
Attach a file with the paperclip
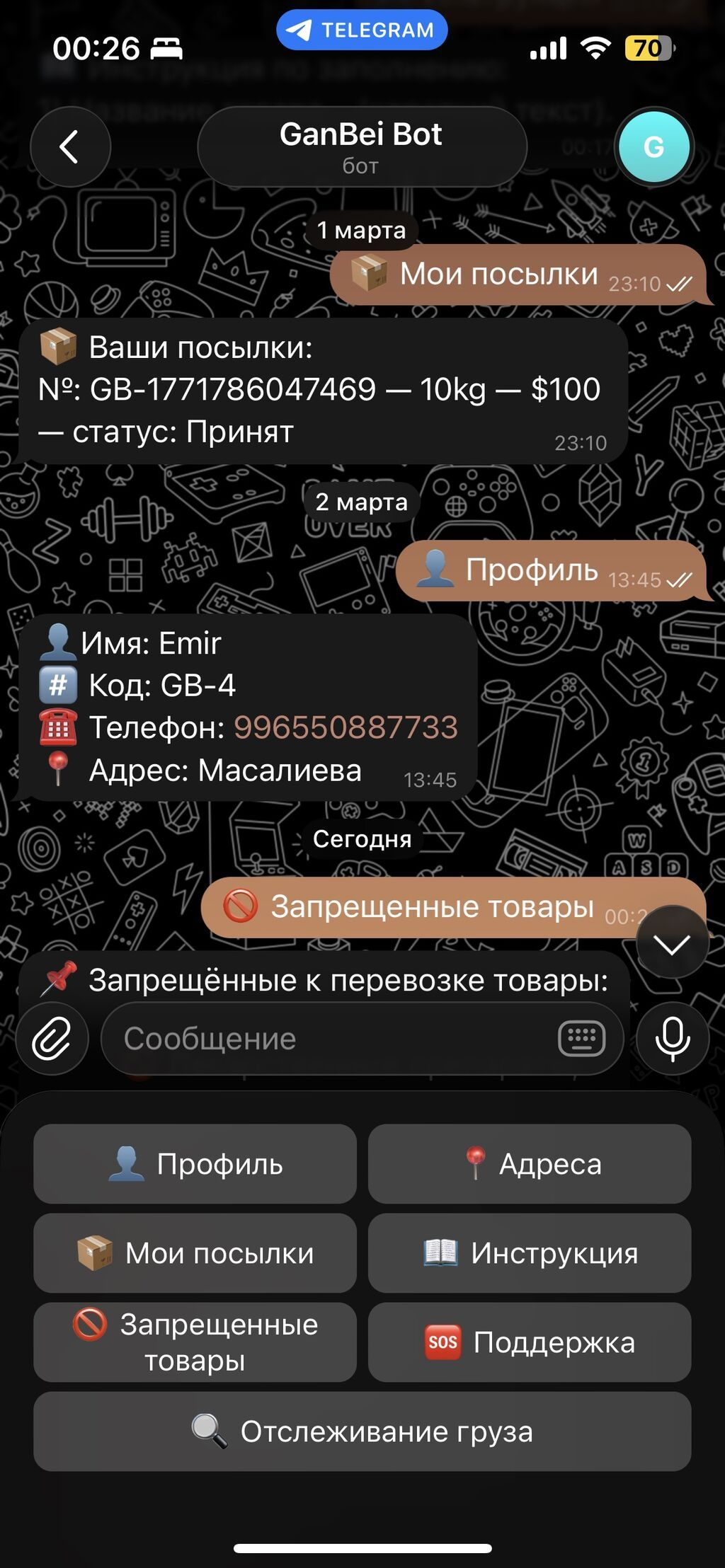[x=52, y=1039]
